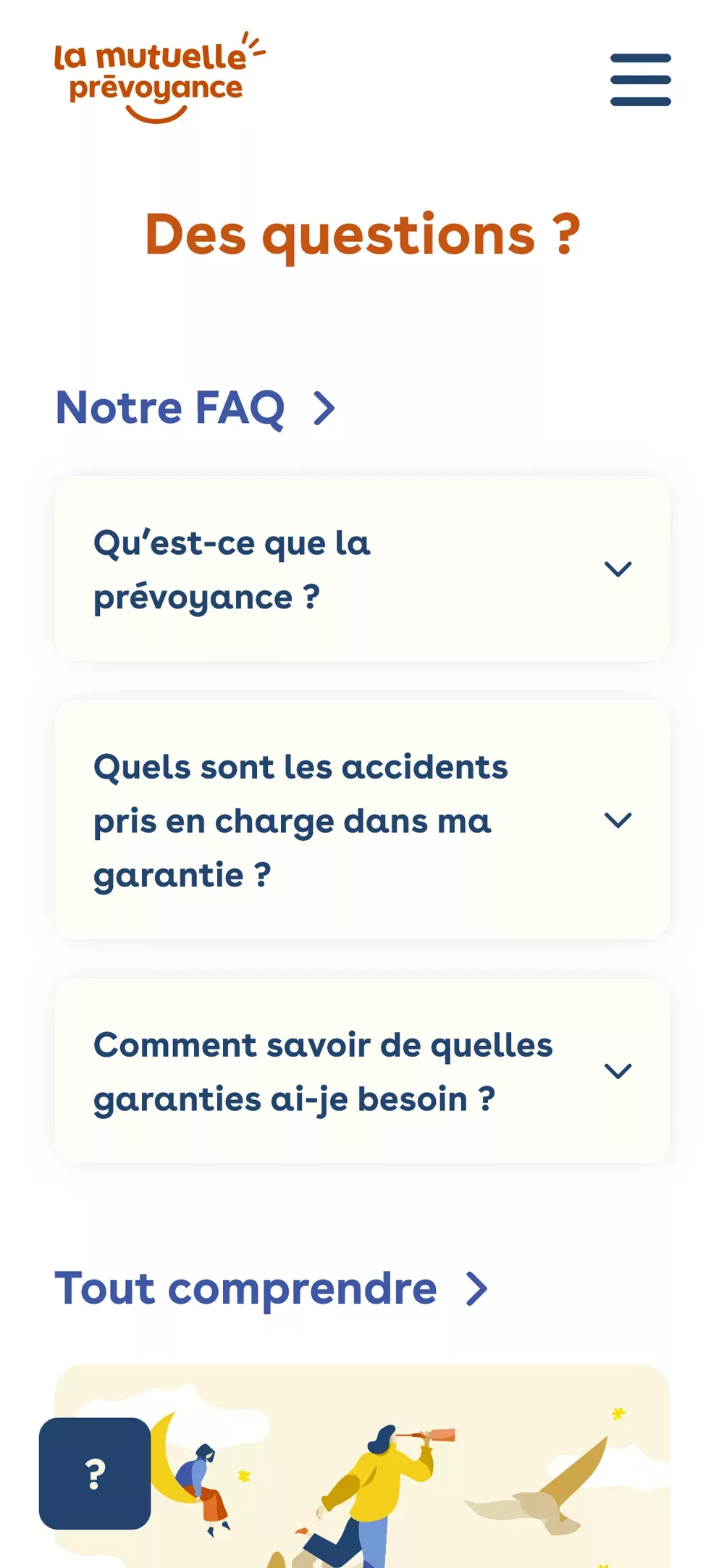Go to homepage via la mutuelle prévoyance logo
Image resolution: width=724 pixels, height=1568 pixels.
pyautogui.click(x=160, y=77)
